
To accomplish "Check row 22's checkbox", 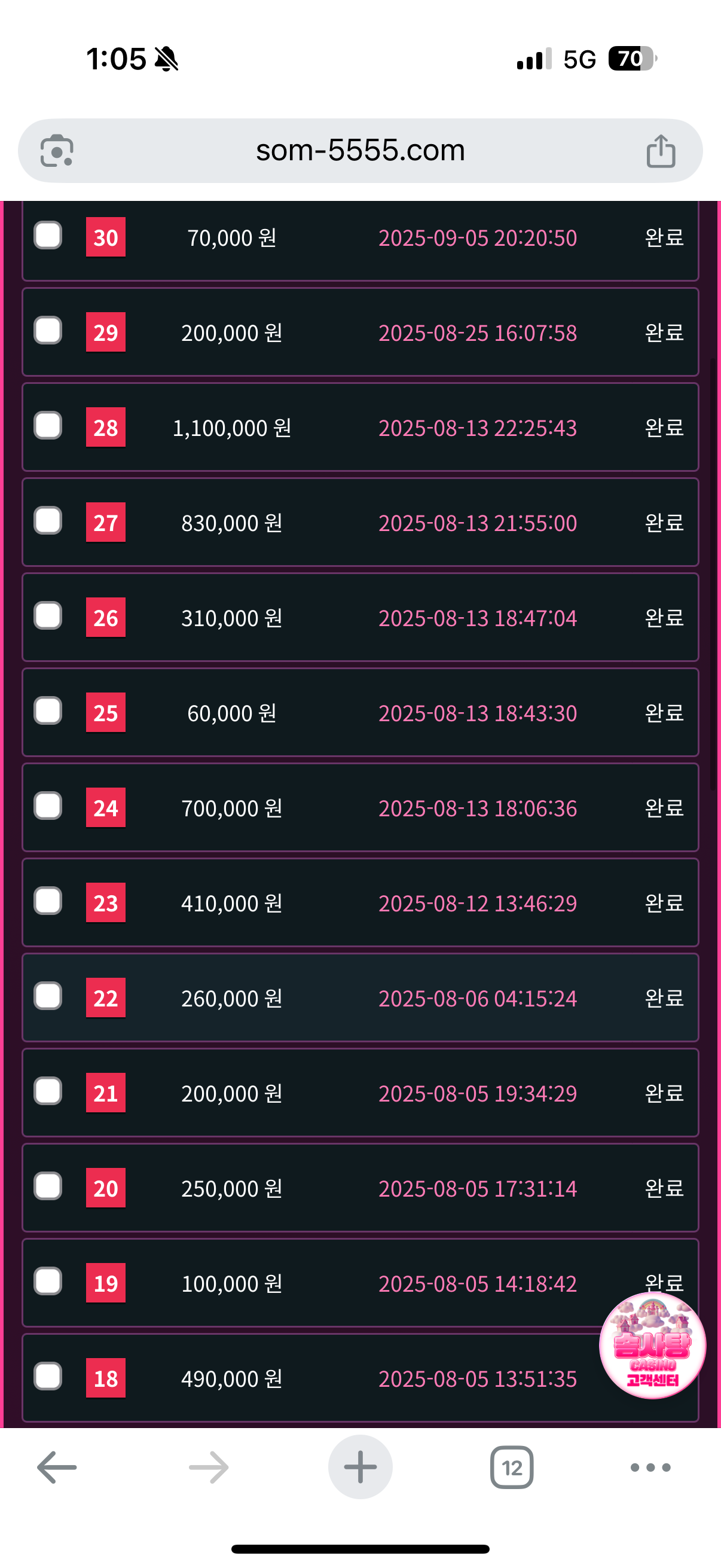I will click(48, 996).
